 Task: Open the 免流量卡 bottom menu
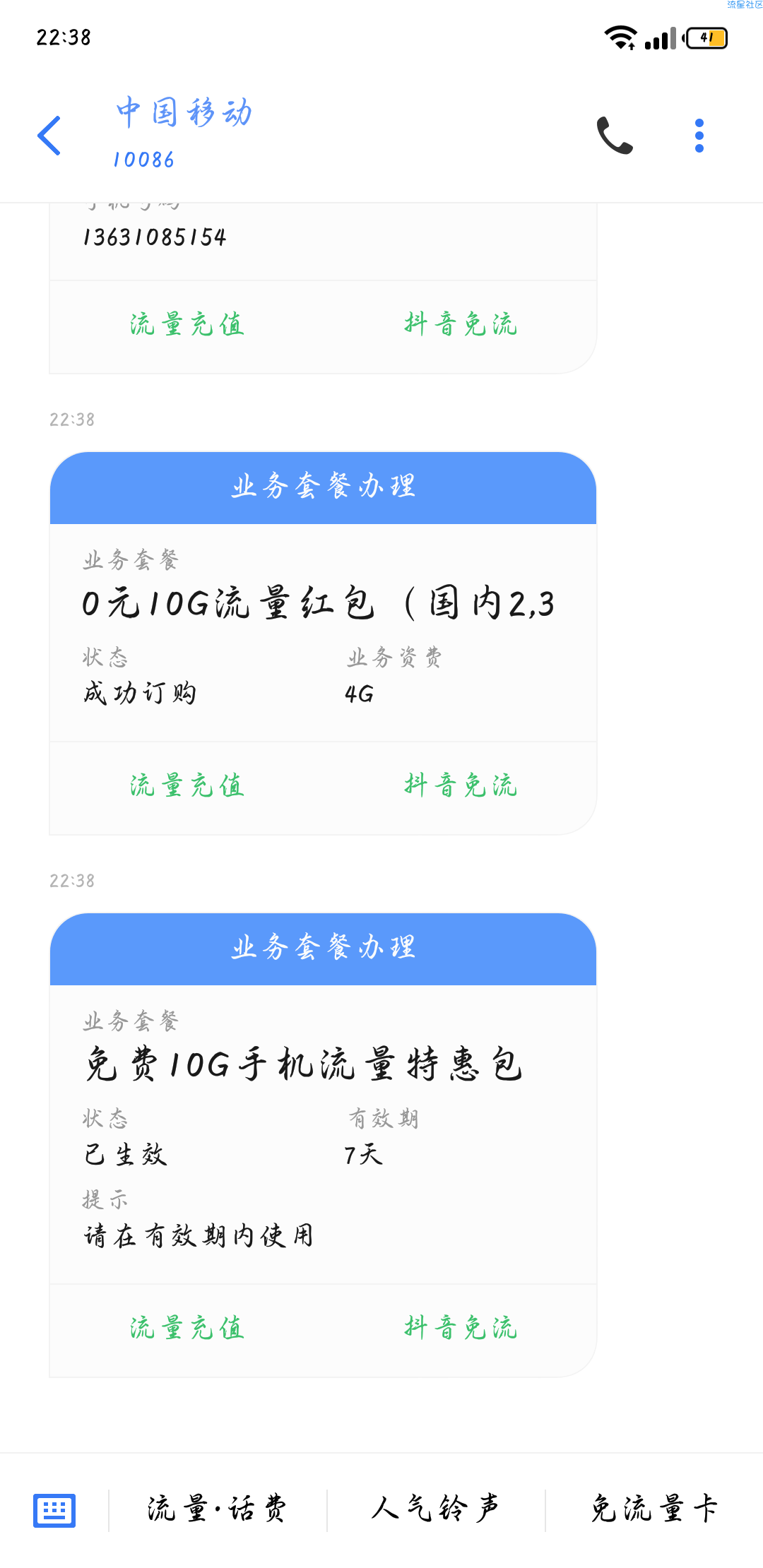pyautogui.click(x=654, y=1509)
